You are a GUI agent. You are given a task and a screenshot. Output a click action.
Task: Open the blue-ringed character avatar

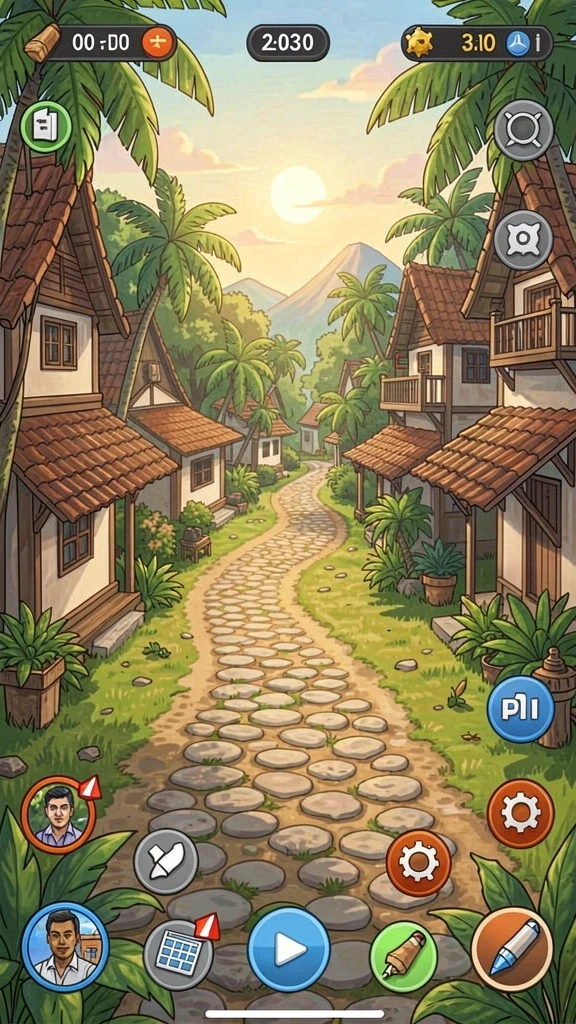[x=65, y=946]
